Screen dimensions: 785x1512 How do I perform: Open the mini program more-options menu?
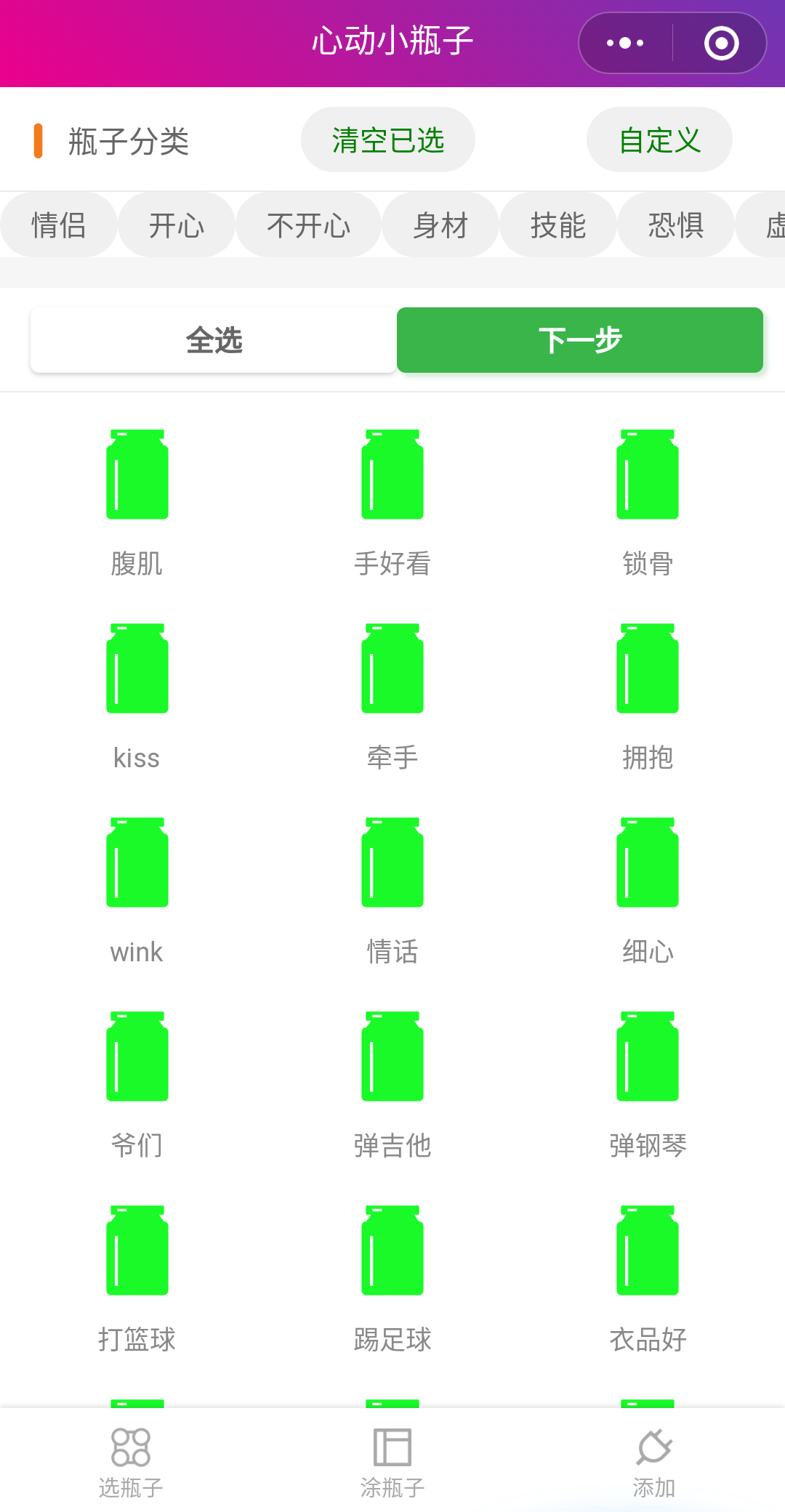[x=625, y=43]
